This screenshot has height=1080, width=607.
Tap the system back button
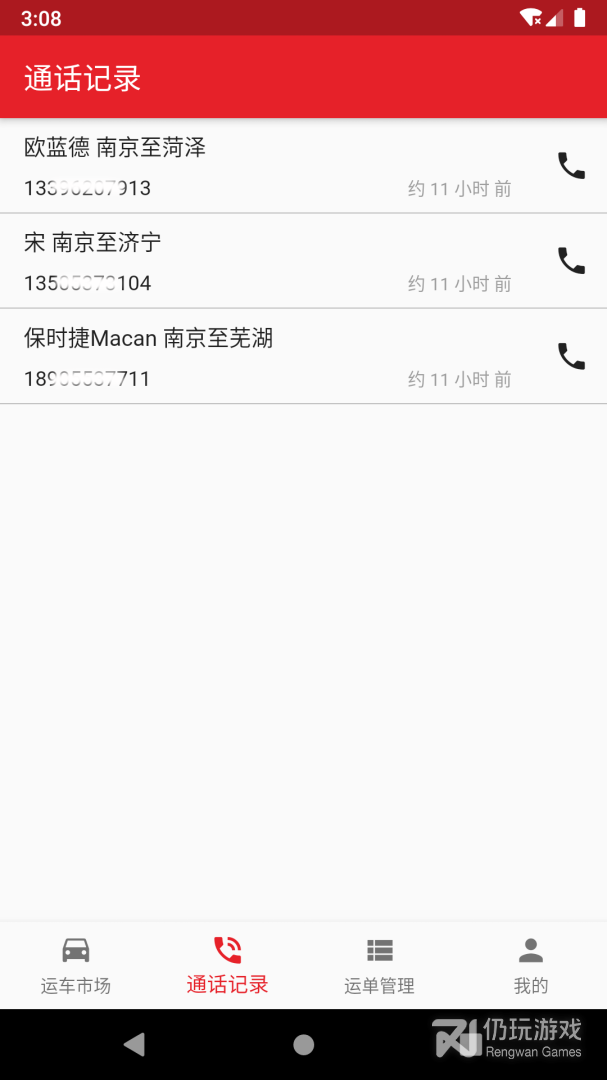click(x=134, y=1045)
